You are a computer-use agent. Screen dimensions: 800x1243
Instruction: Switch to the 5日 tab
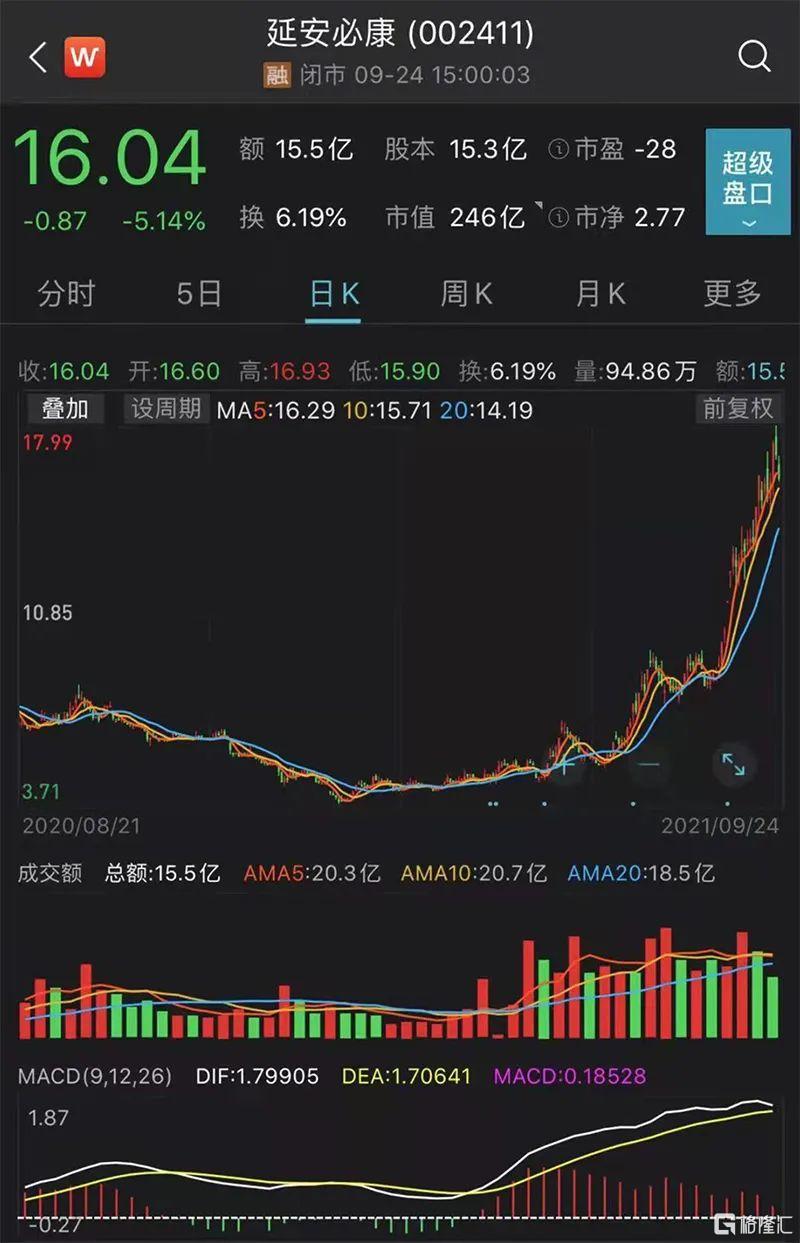pyautogui.click(x=199, y=294)
